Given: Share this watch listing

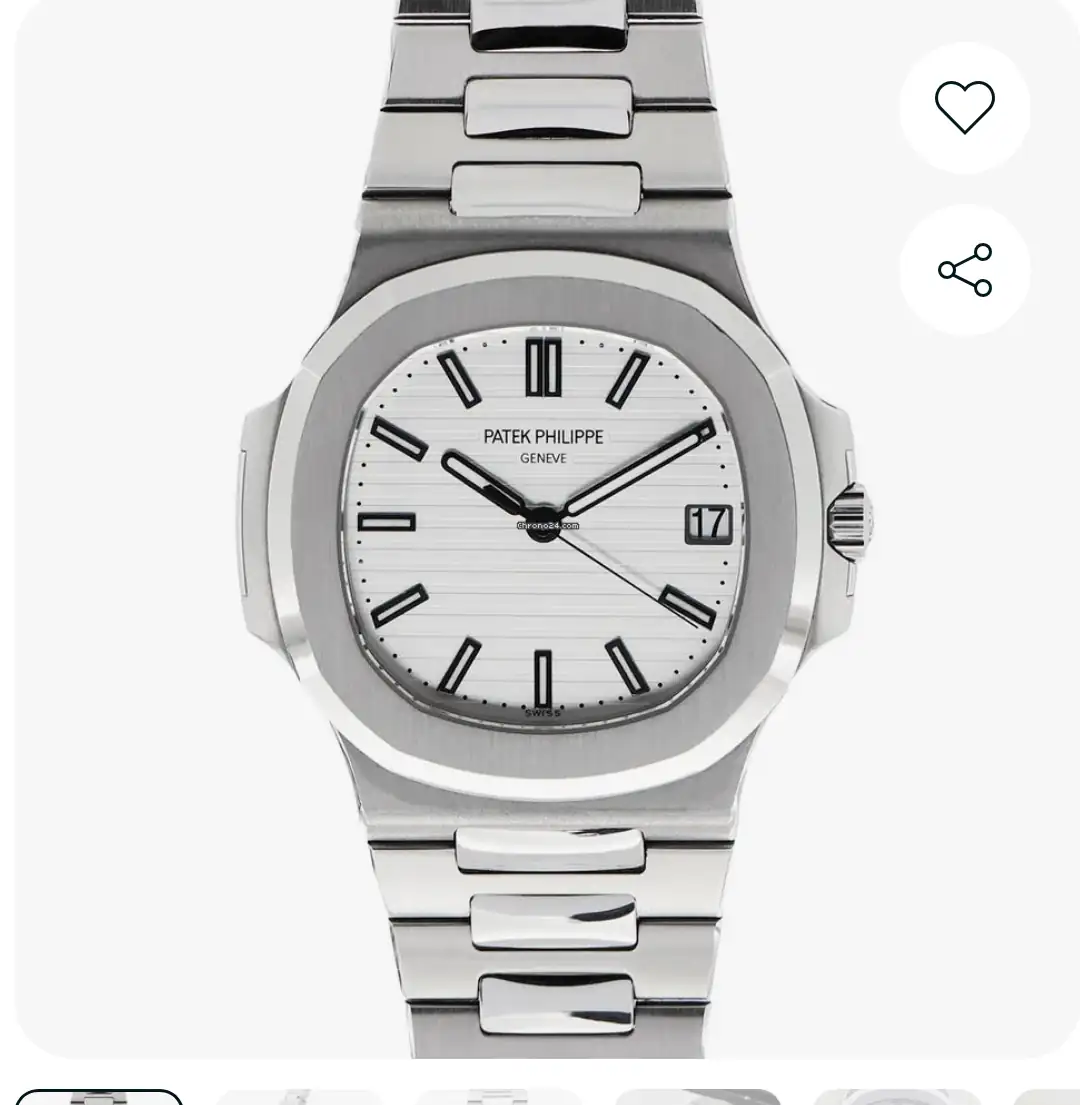Looking at the screenshot, I should coord(964,269).
